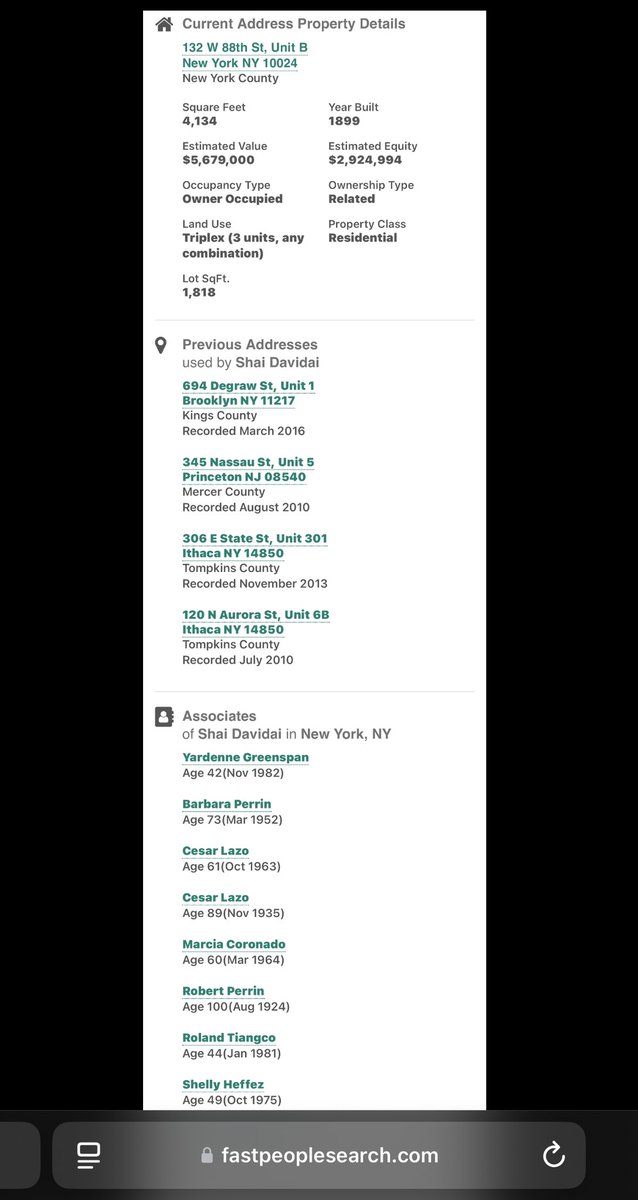
Task: Open Barbara Perrin's associate link
Action: [227, 804]
